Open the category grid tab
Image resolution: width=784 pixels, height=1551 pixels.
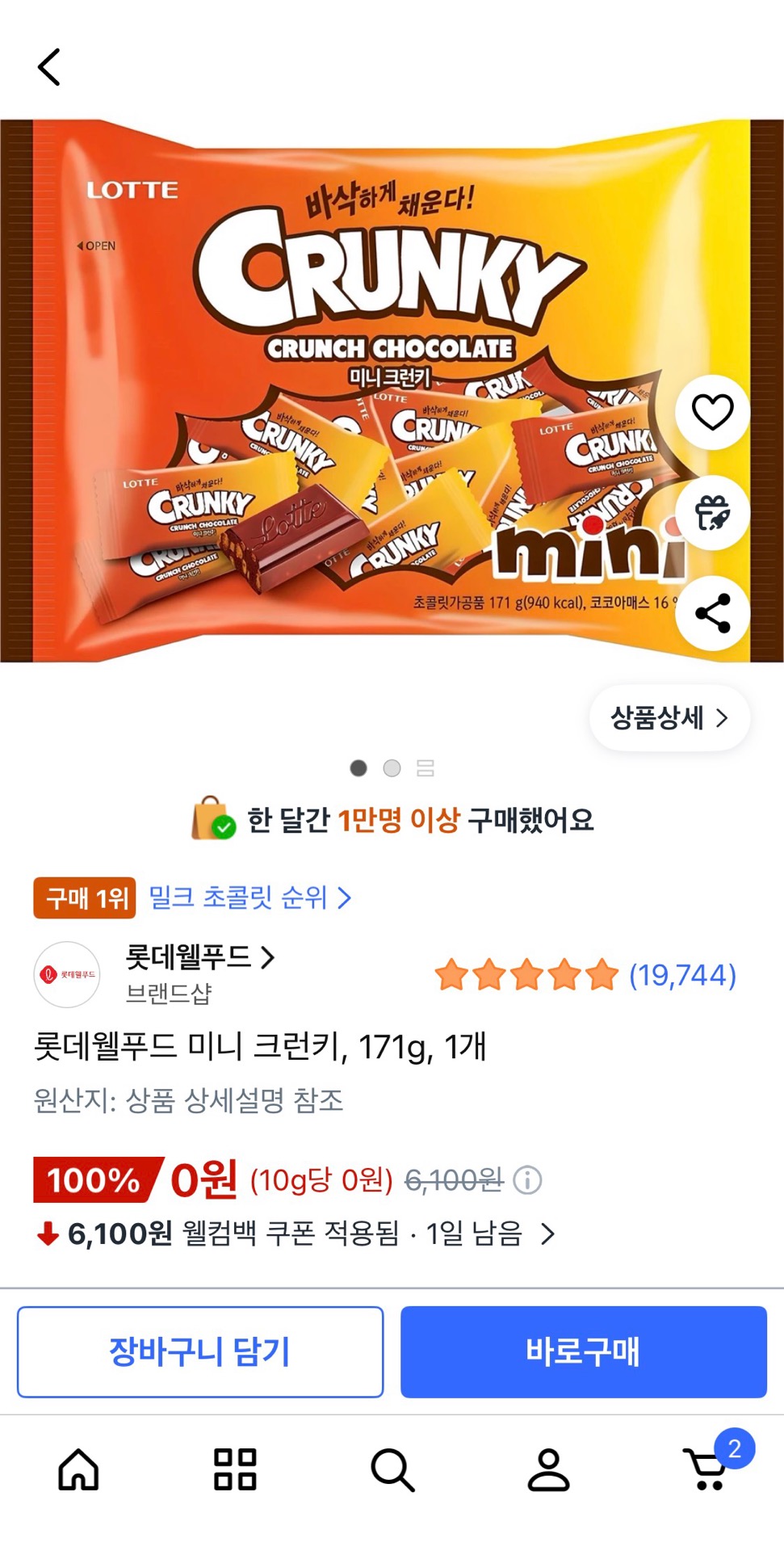[235, 1469]
